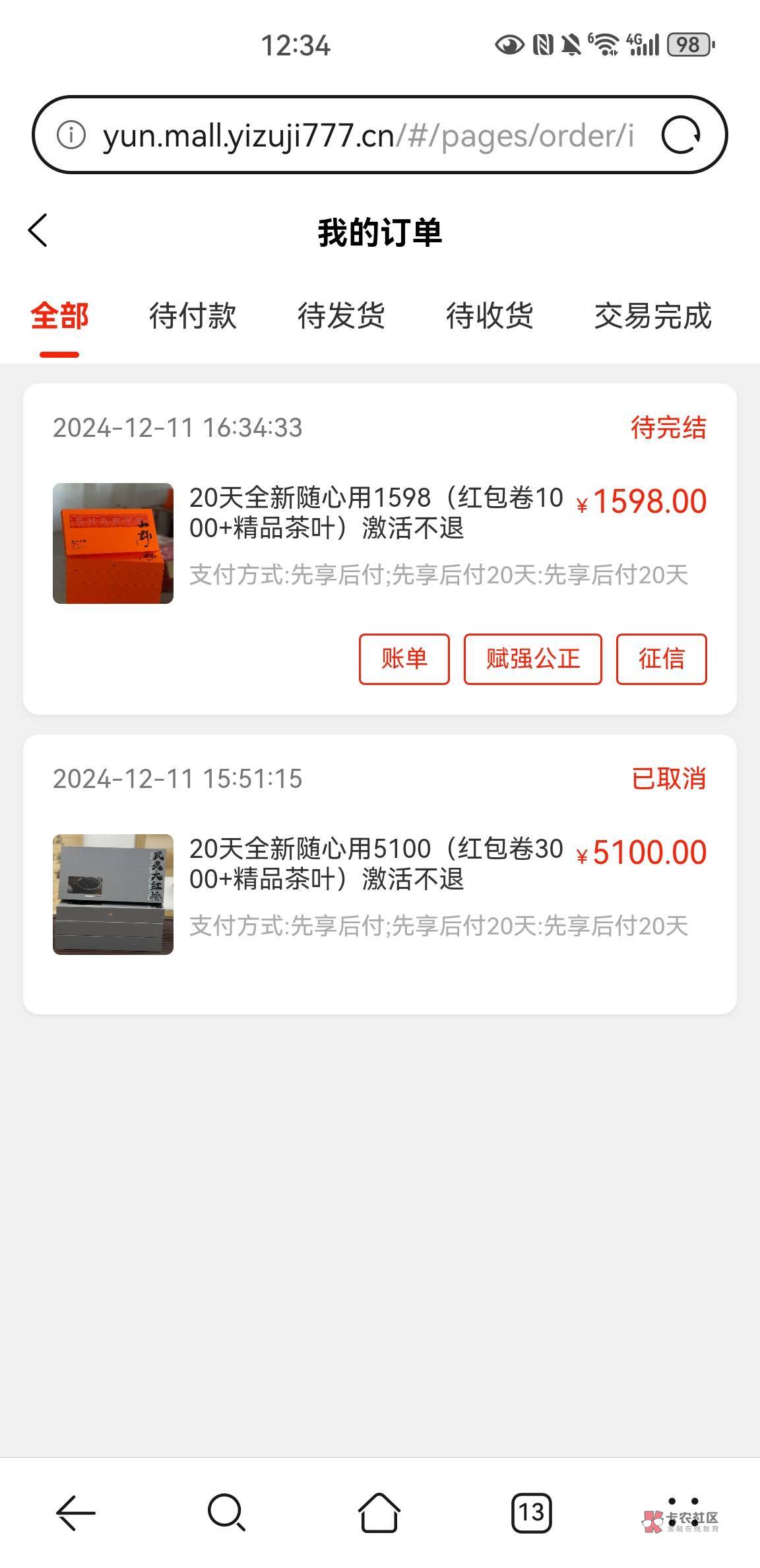This screenshot has height=1568, width=760.
Task: Go back from 我的订单 page
Action: [x=38, y=230]
